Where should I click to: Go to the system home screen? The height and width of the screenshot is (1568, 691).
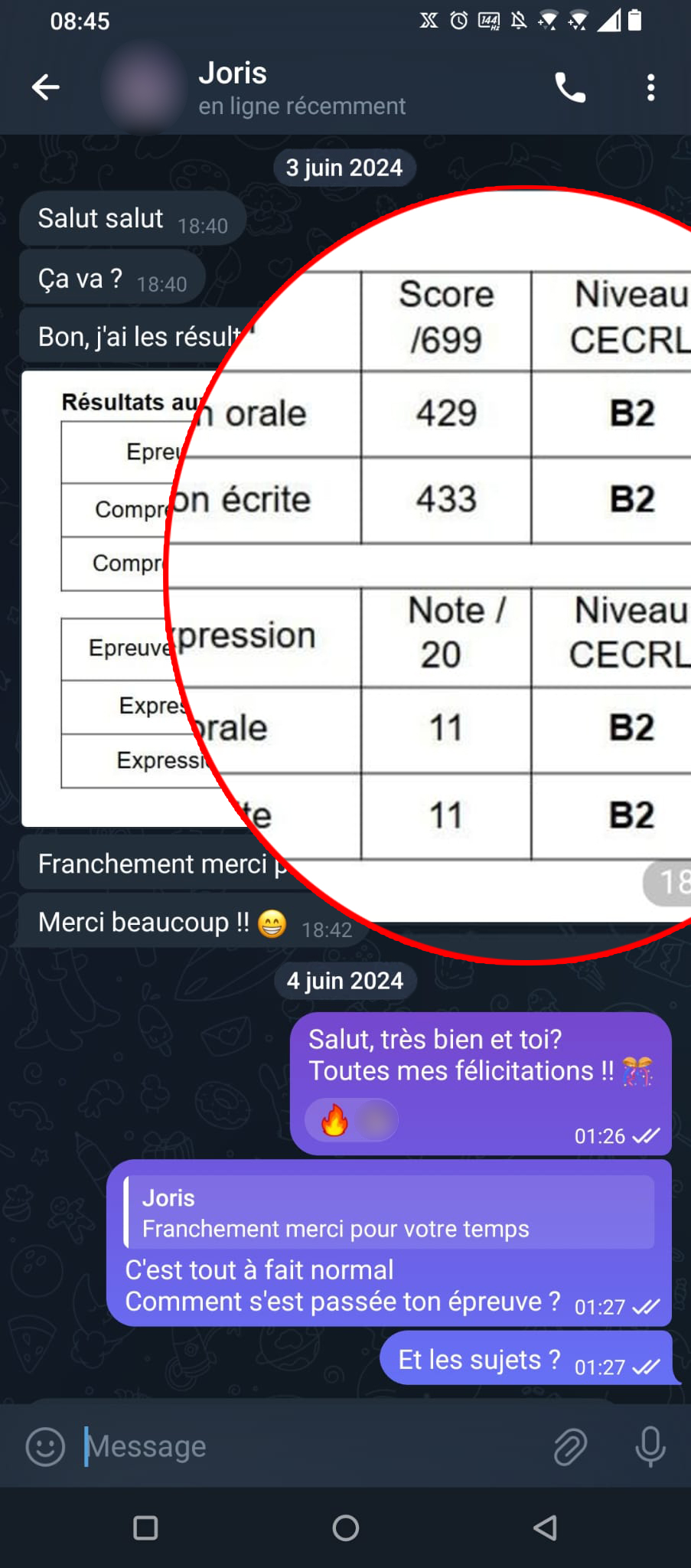(x=346, y=1527)
